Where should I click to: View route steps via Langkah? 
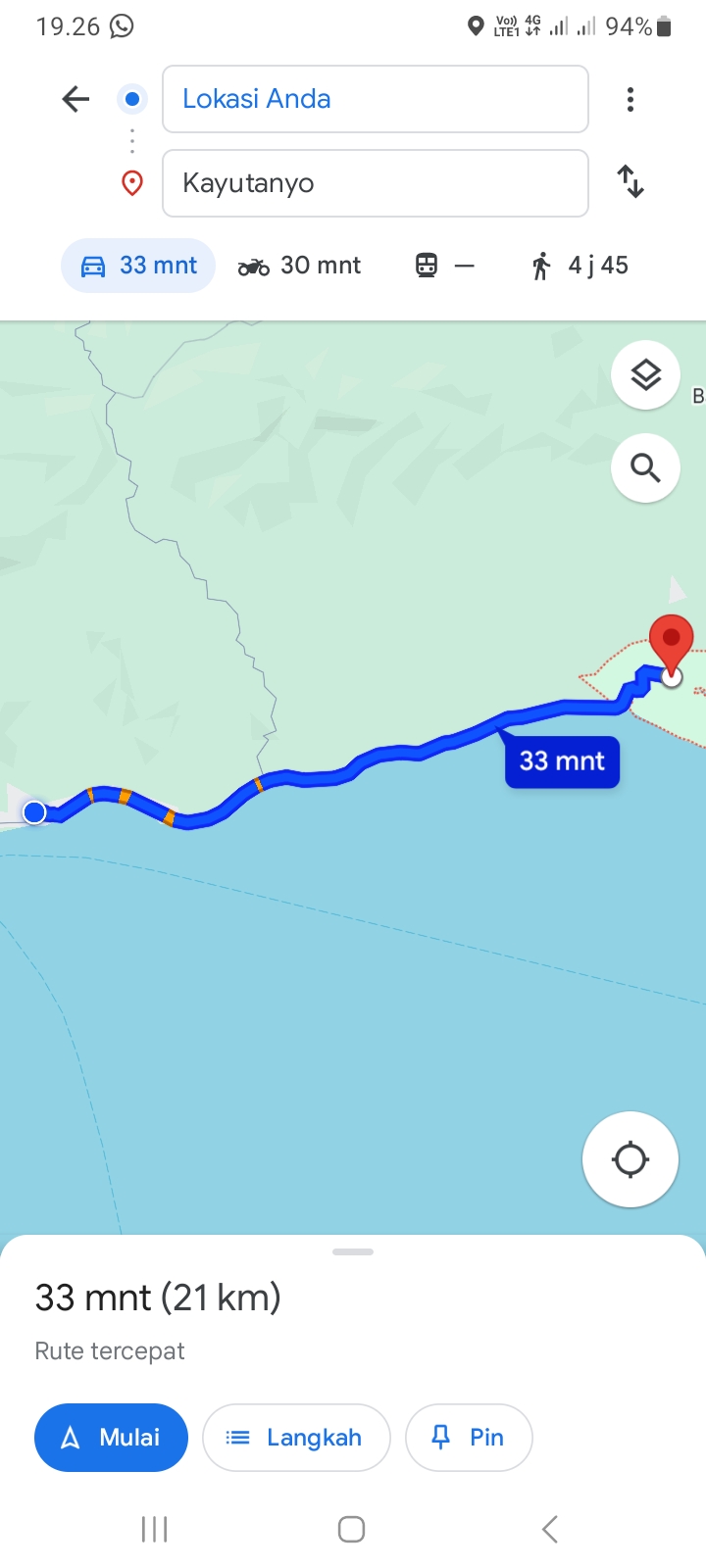point(296,1438)
